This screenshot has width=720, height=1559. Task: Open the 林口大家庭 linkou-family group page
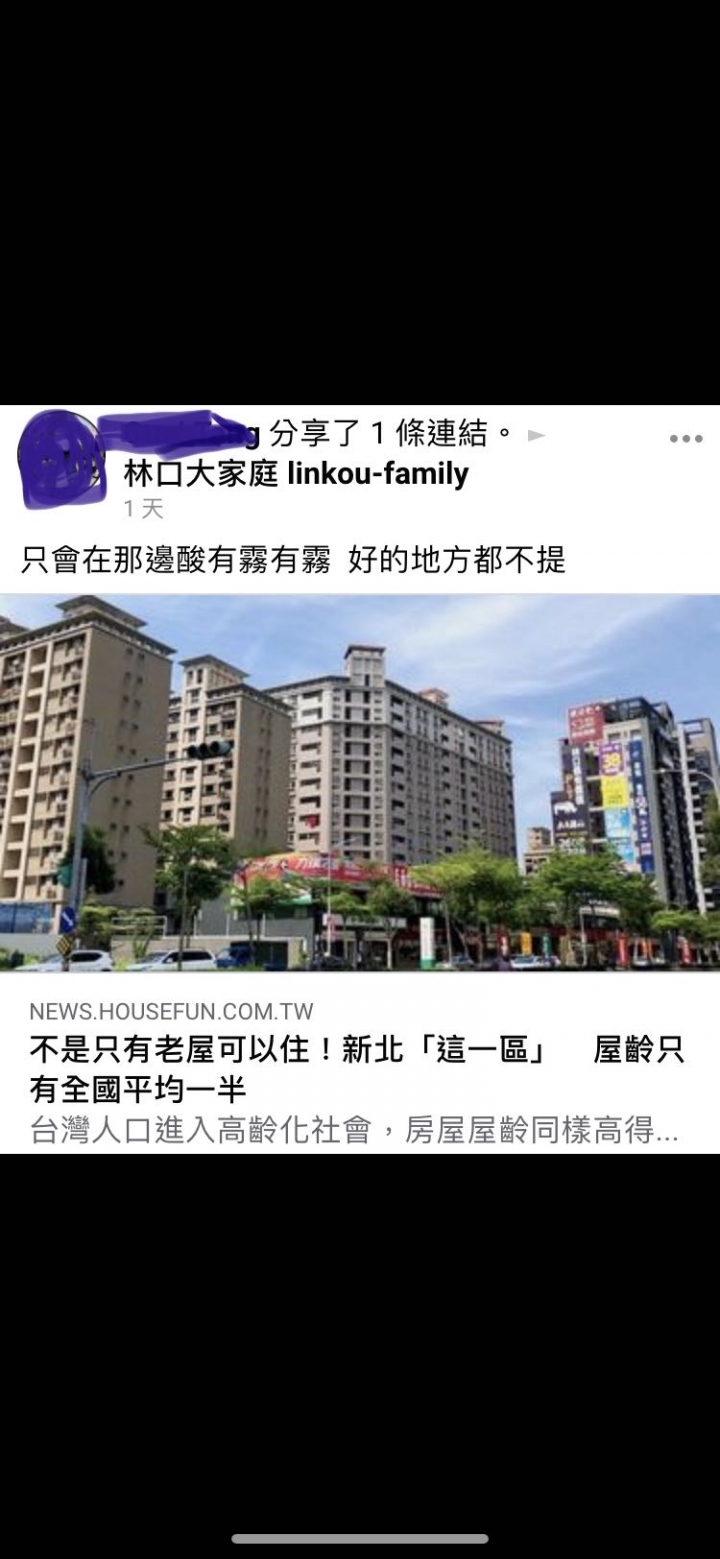click(x=295, y=473)
